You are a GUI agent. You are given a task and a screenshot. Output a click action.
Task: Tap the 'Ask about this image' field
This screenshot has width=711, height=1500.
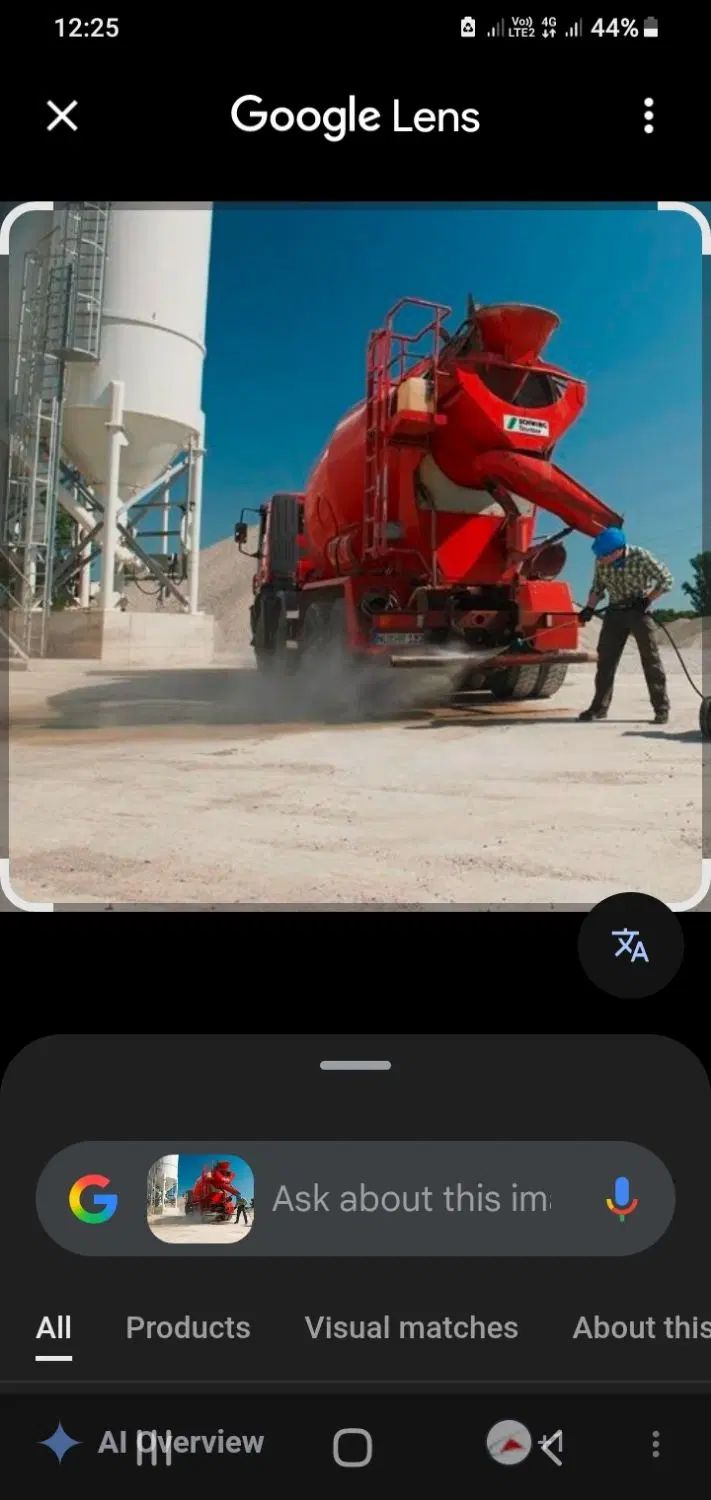click(410, 1198)
